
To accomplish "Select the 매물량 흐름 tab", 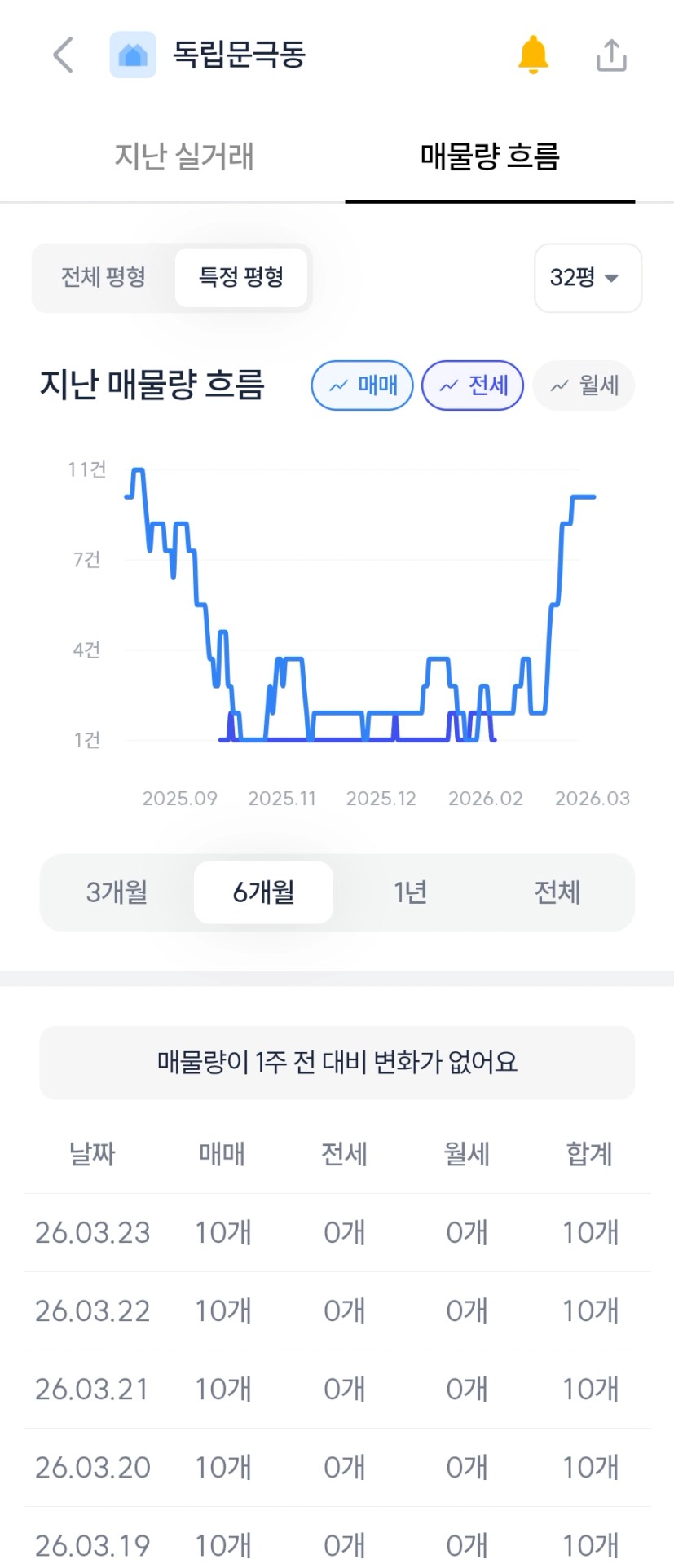I will click(490, 156).
